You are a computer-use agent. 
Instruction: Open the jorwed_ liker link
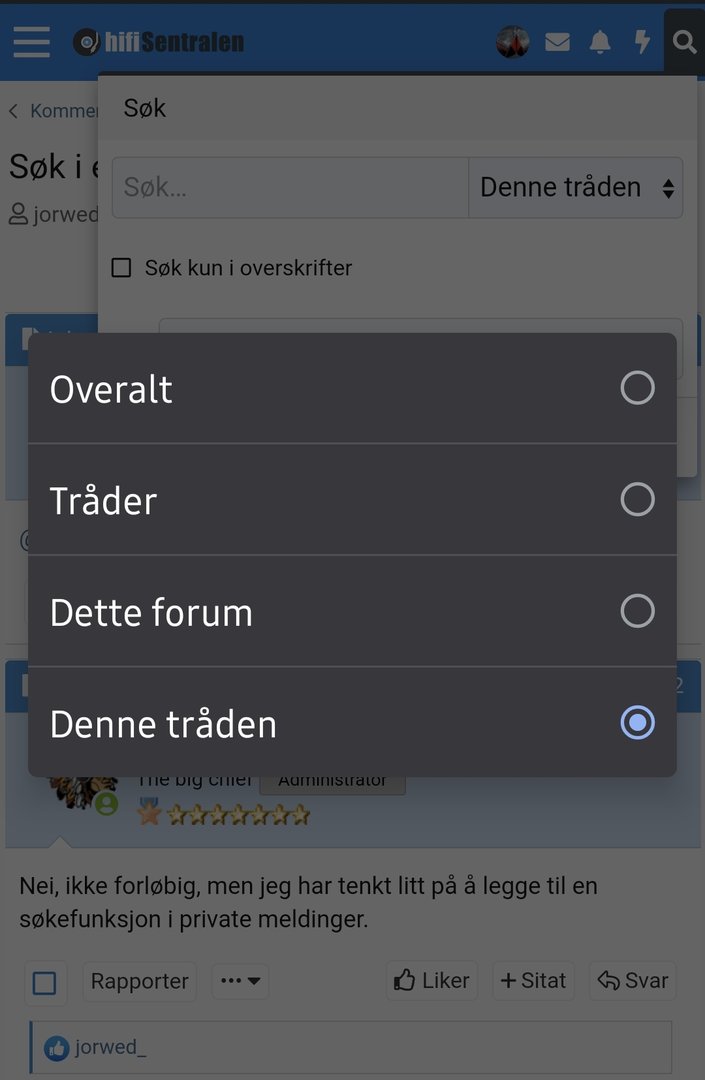coord(110,1047)
